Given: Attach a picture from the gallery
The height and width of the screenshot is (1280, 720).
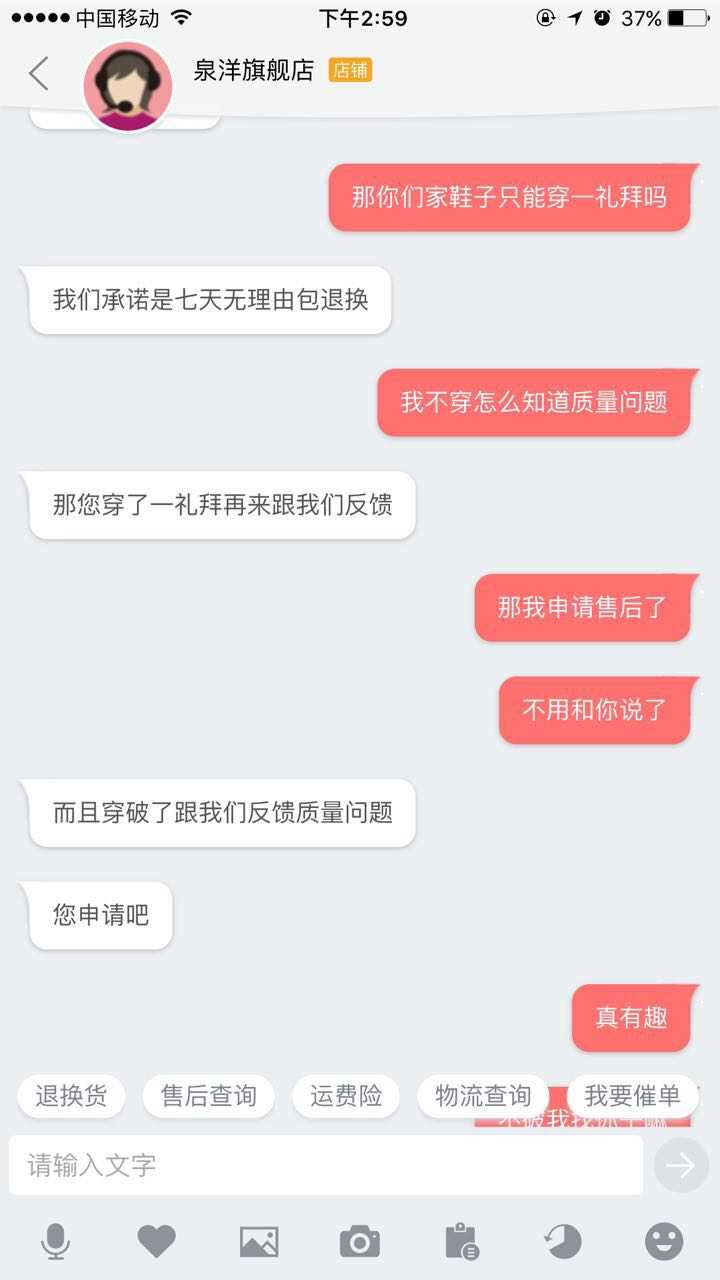Looking at the screenshot, I should (x=259, y=1241).
